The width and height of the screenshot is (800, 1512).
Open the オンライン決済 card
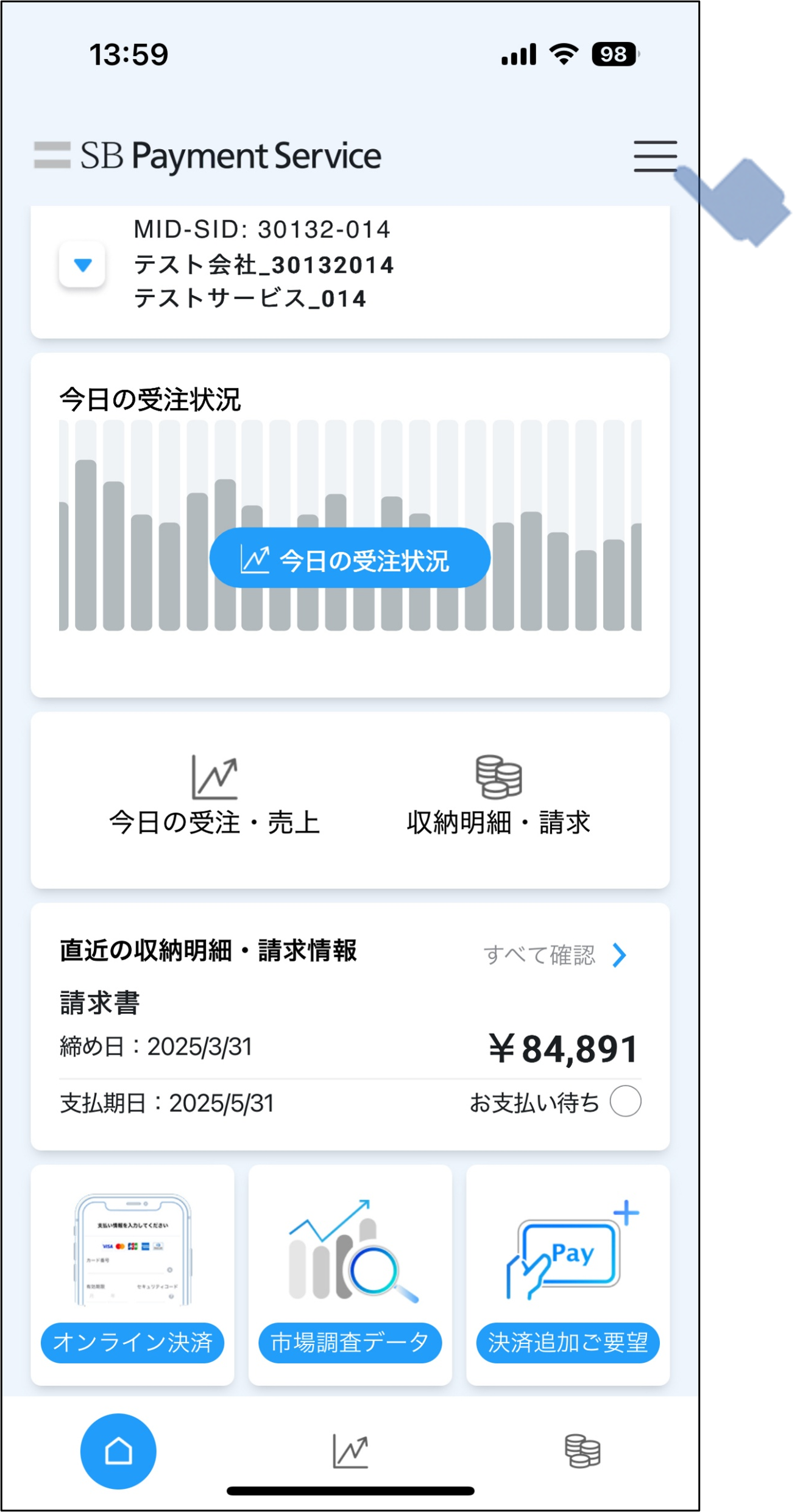133,1275
